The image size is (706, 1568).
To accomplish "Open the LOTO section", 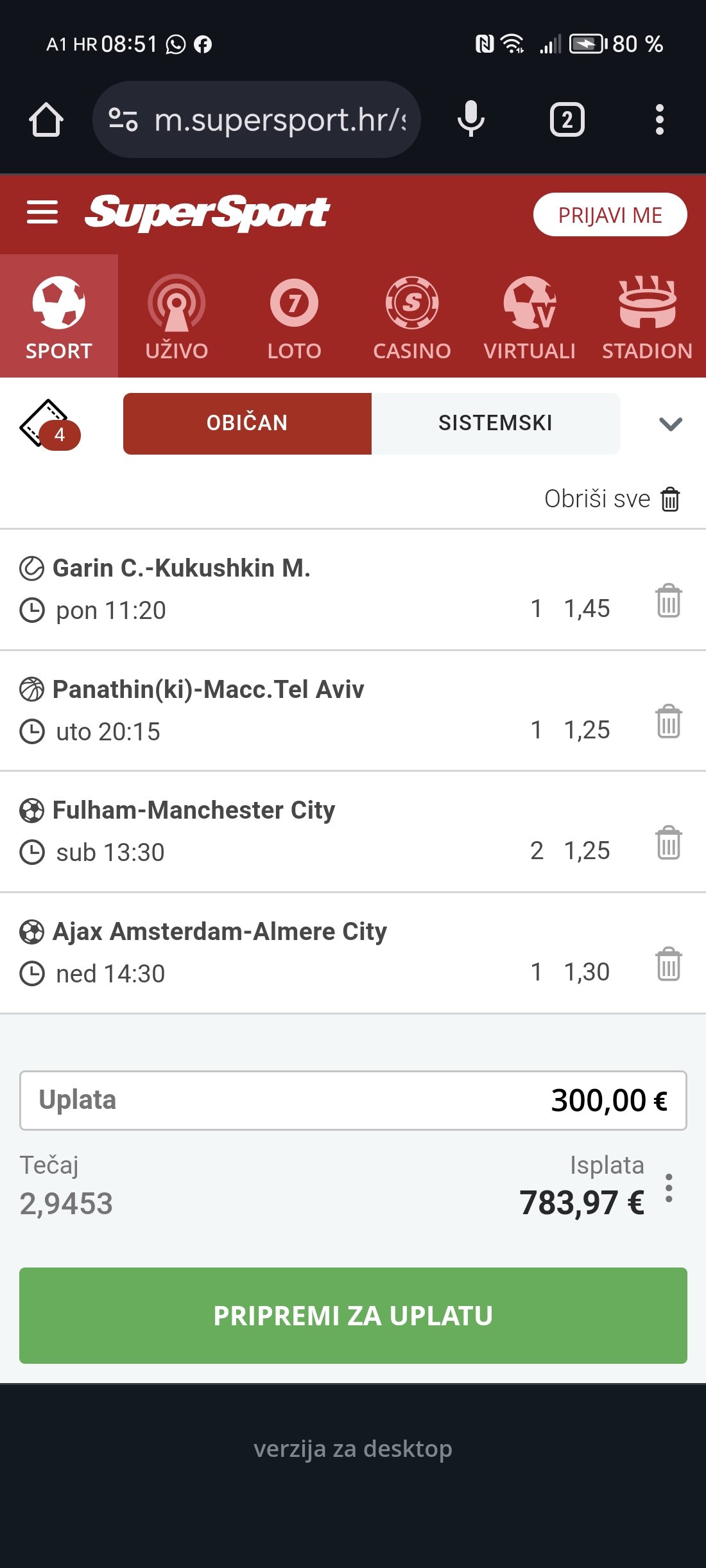I will 294,317.
